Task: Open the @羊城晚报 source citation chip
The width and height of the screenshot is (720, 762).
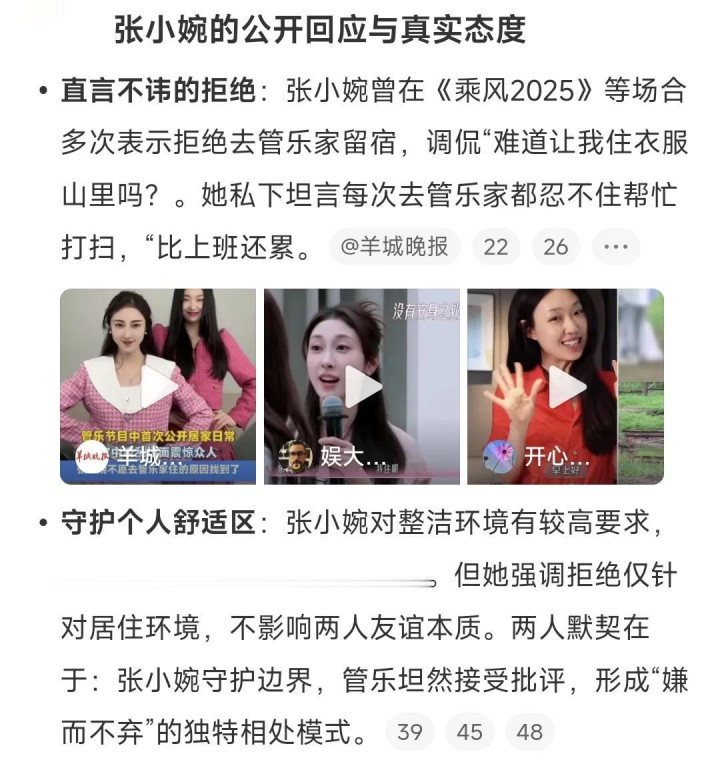Action: coord(395,247)
